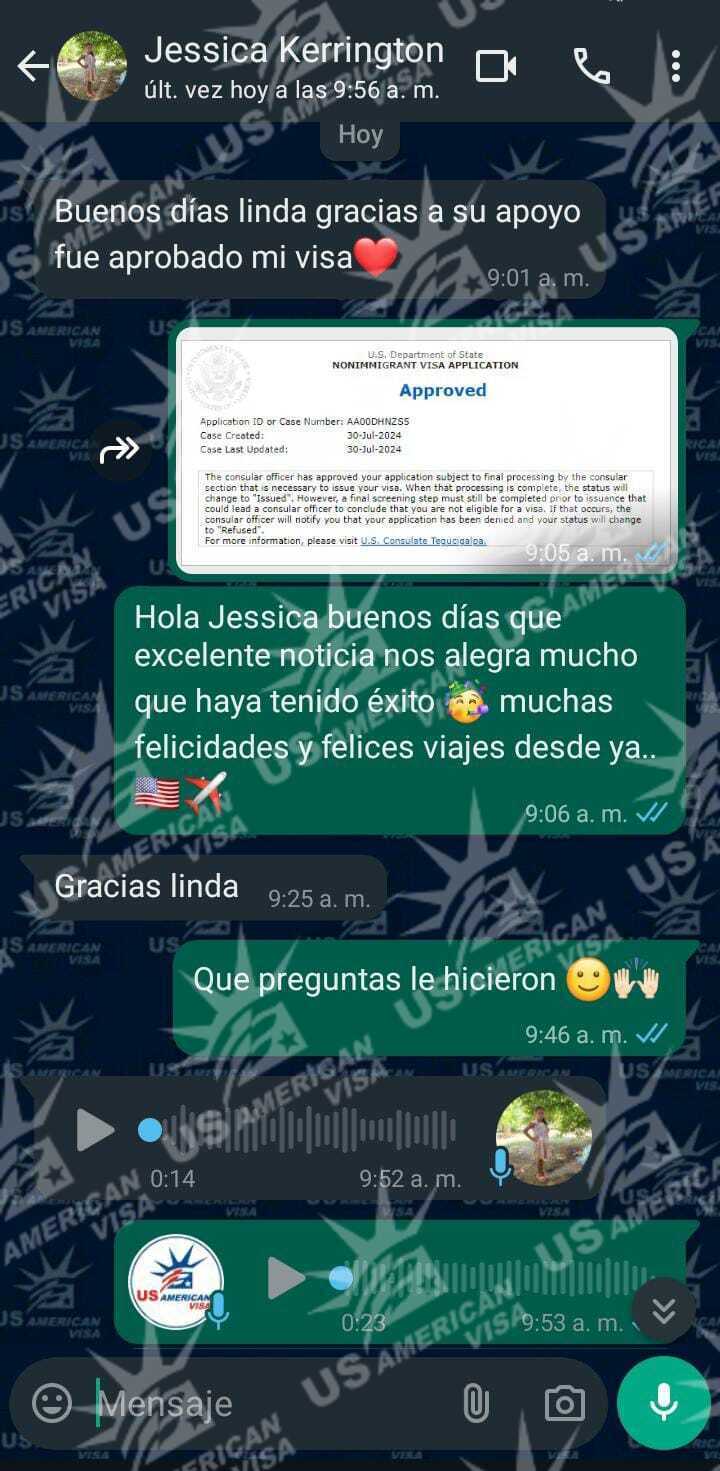Attach a file to the chat
The width and height of the screenshot is (720, 1471).
tap(476, 1403)
